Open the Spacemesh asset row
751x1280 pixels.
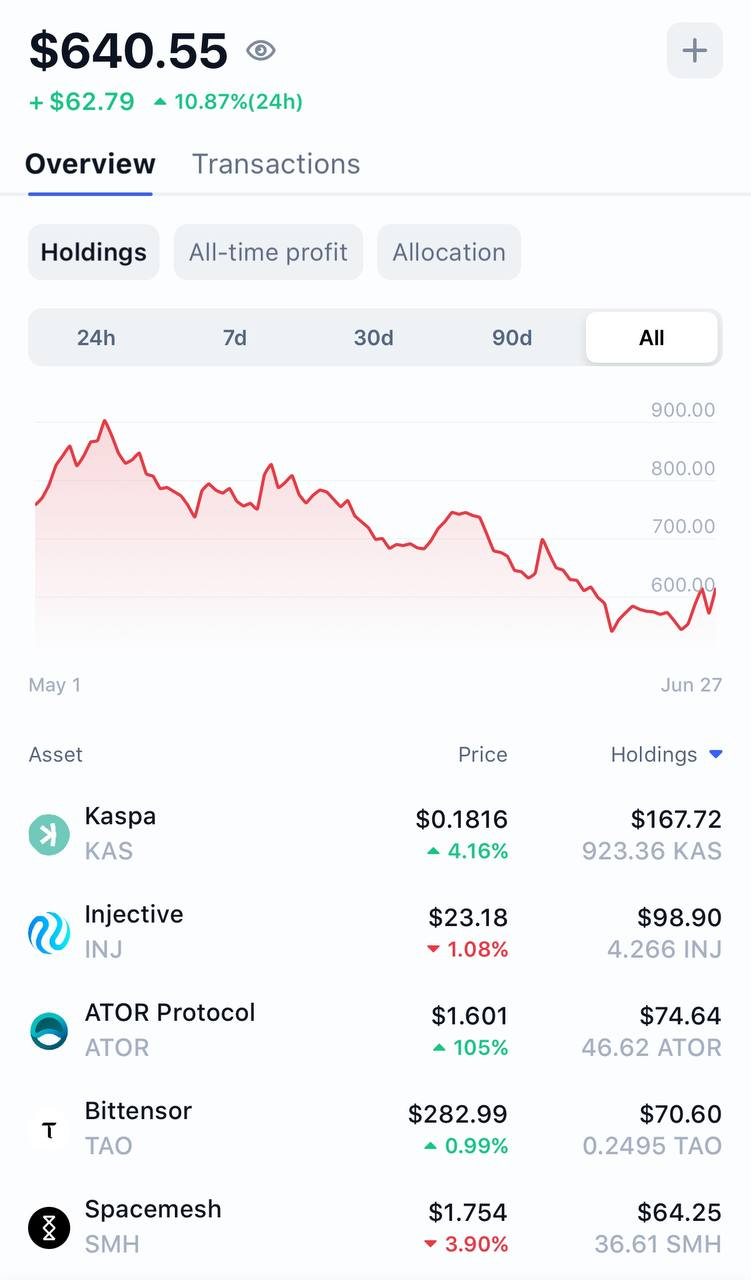(x=375, y=1225)
